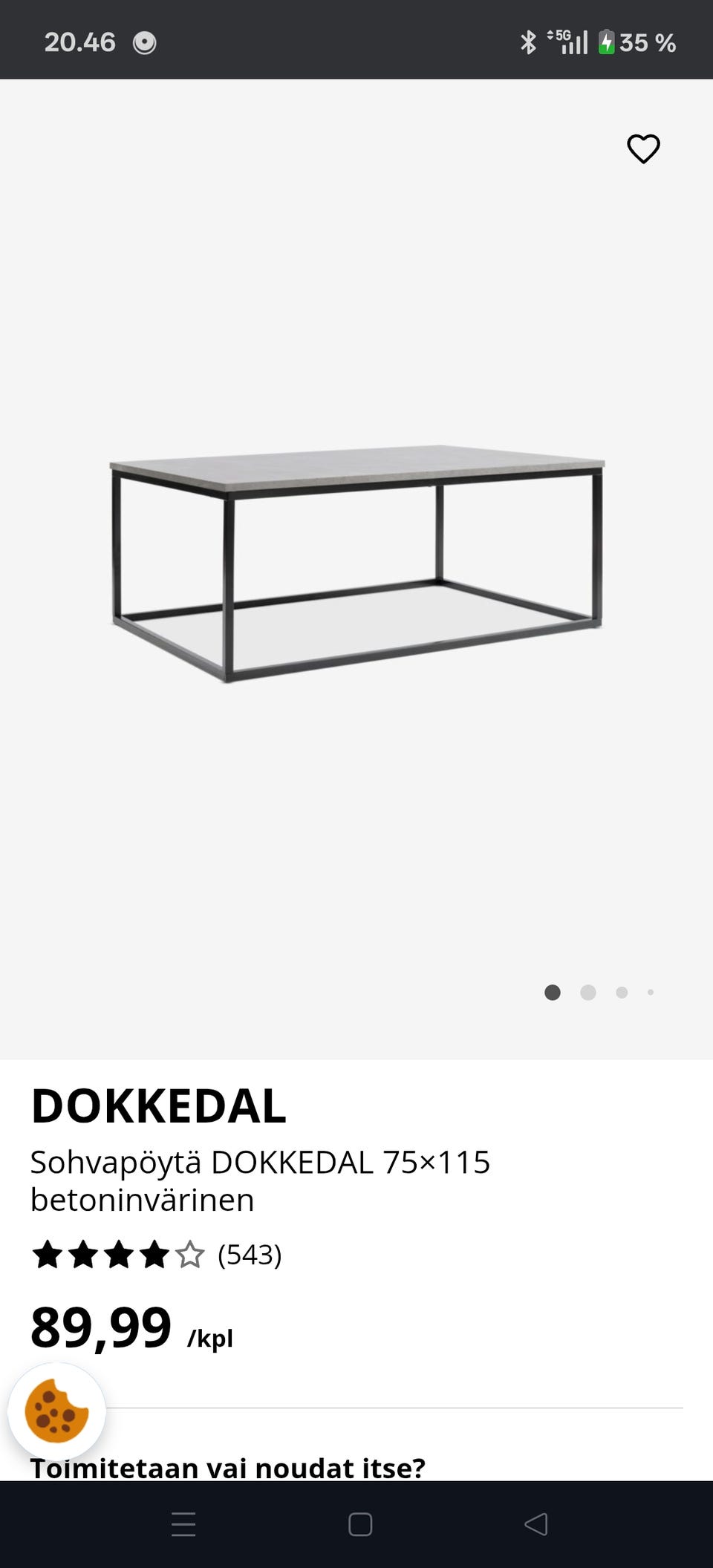Open reviews by tapping (543)
This screenshot has width=713, height=1568.
[x=250, y=1255]
